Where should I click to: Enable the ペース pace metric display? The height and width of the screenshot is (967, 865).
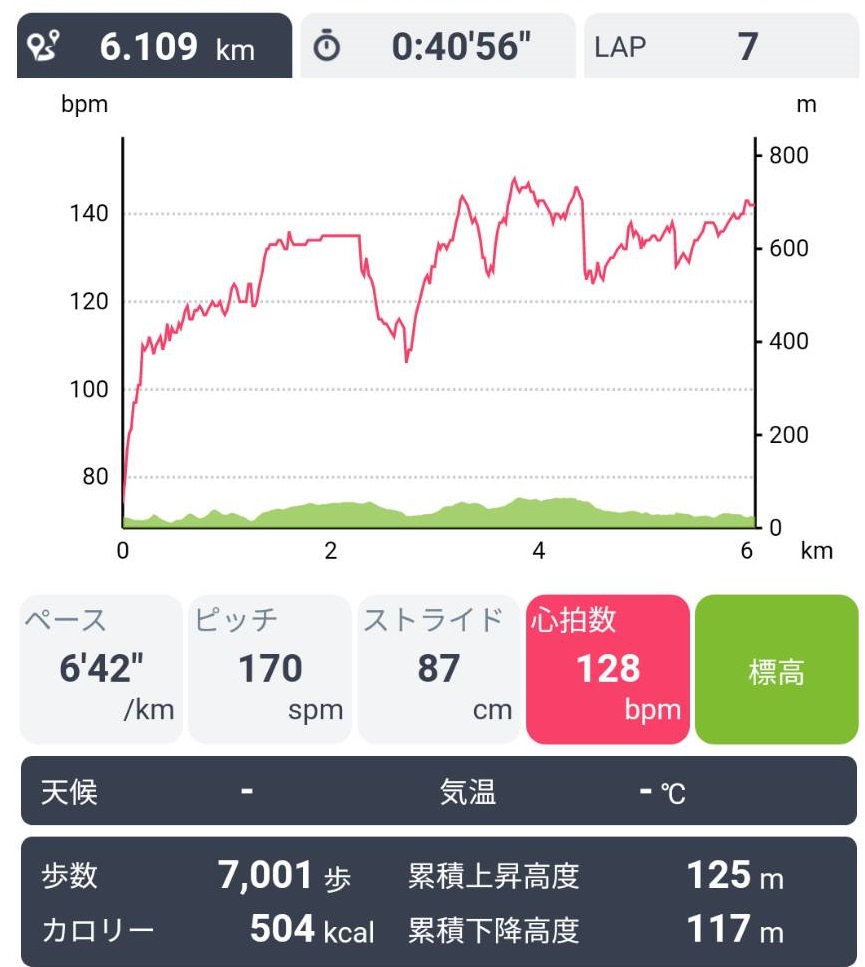100,665
